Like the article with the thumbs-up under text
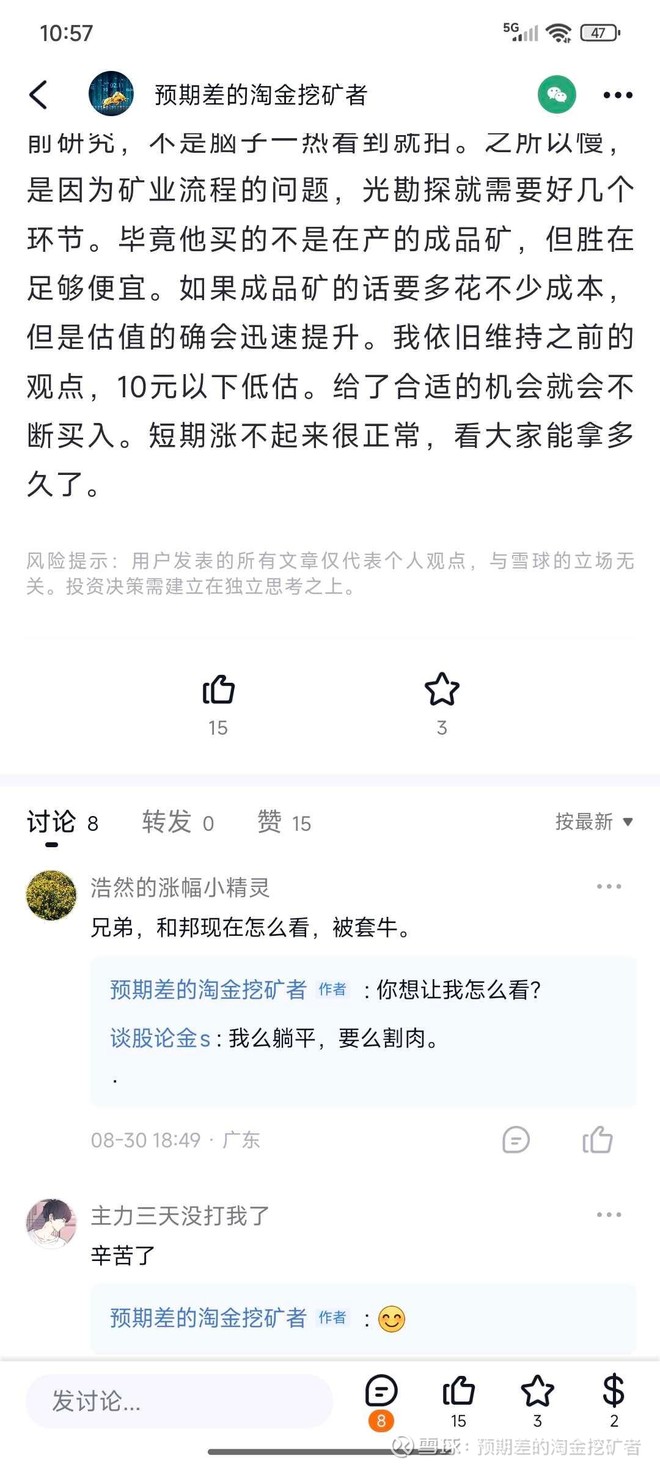 click(218, 690)
